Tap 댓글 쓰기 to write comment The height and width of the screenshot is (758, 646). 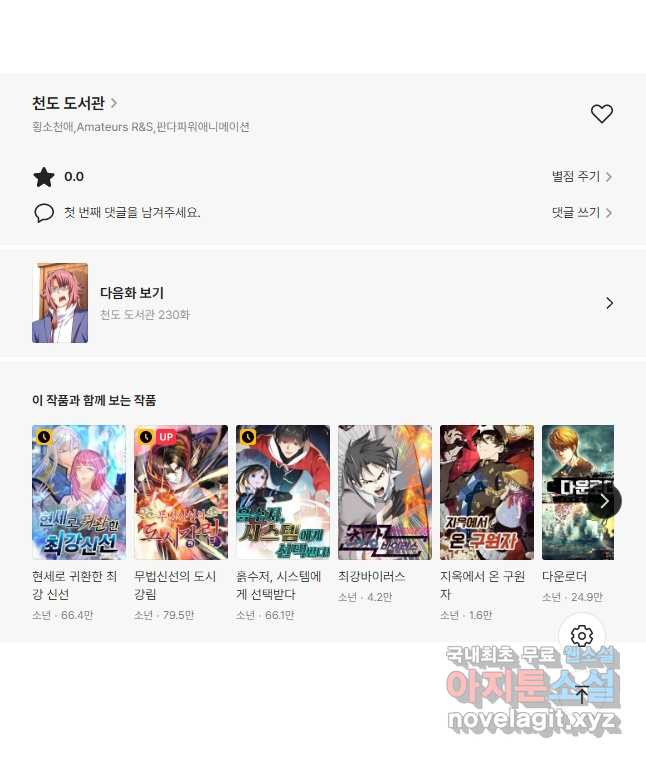click(x=581, y=213)
